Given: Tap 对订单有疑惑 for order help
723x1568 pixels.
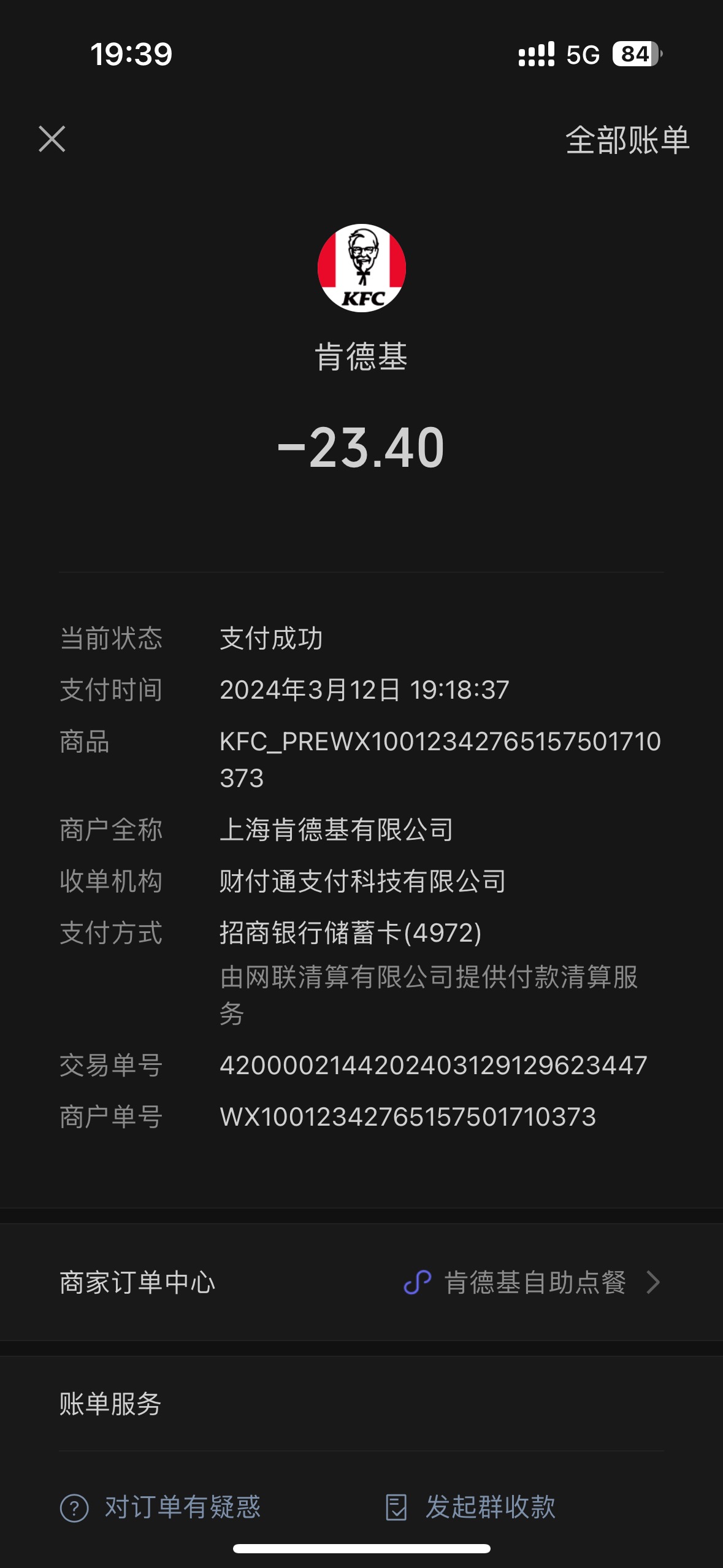Looking at the screenshot, I should [x=161, y=1507].
